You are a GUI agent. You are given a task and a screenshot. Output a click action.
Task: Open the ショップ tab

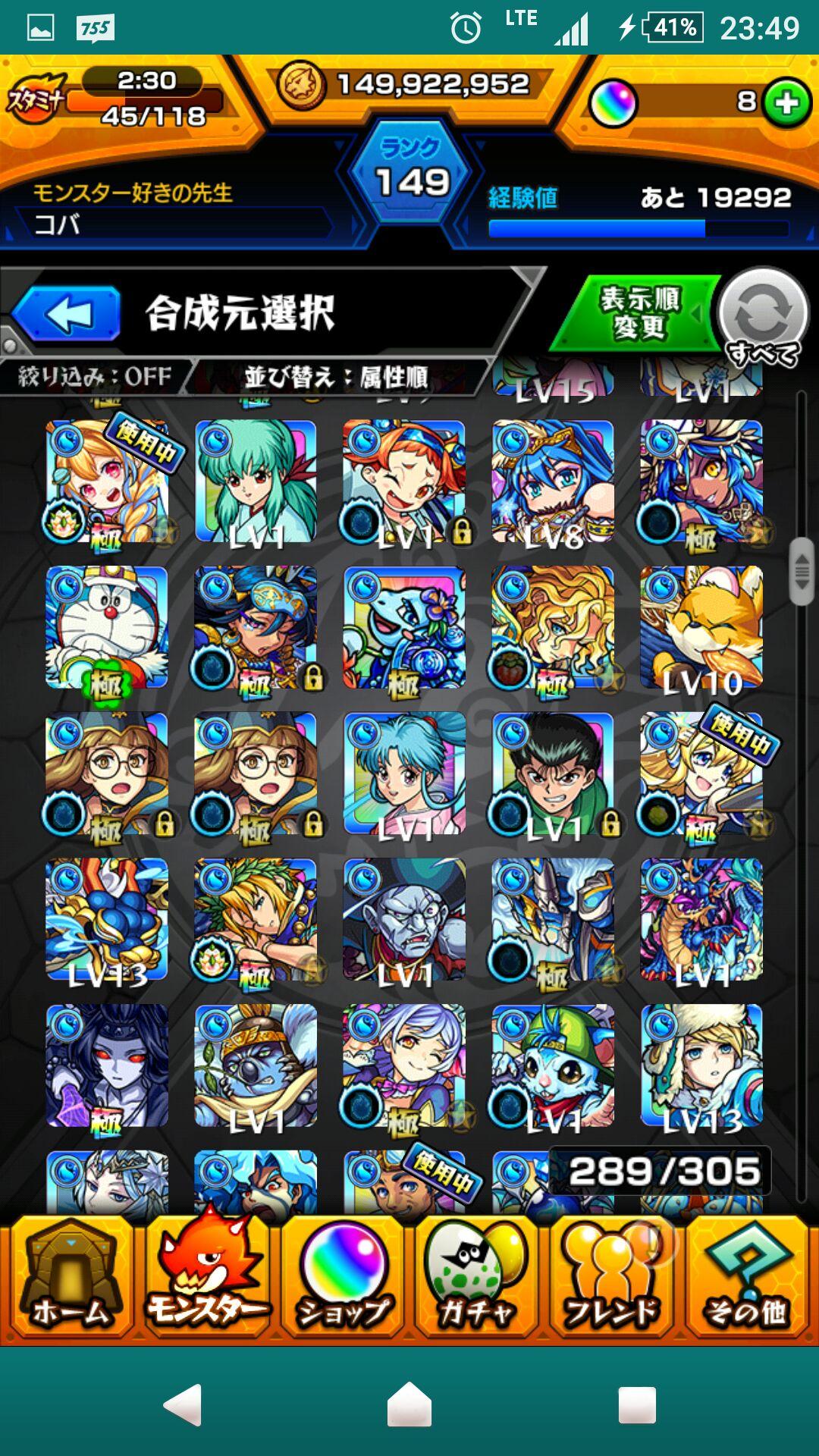point(343,1277)
